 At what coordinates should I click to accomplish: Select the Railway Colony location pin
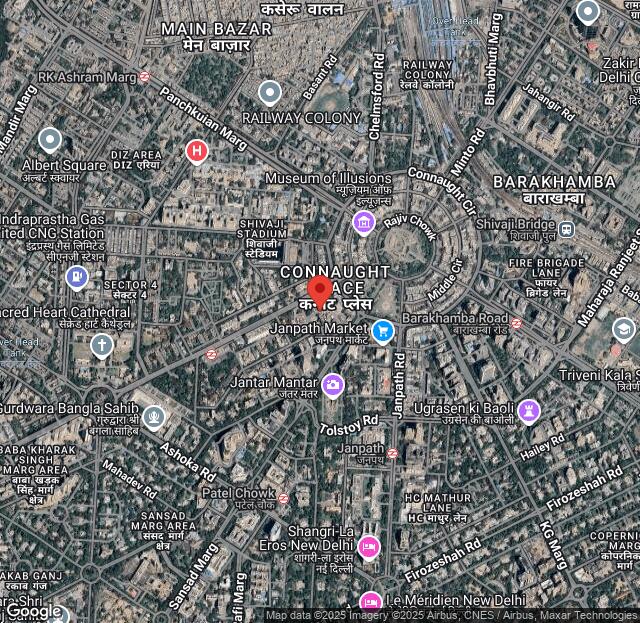point(269,94)
